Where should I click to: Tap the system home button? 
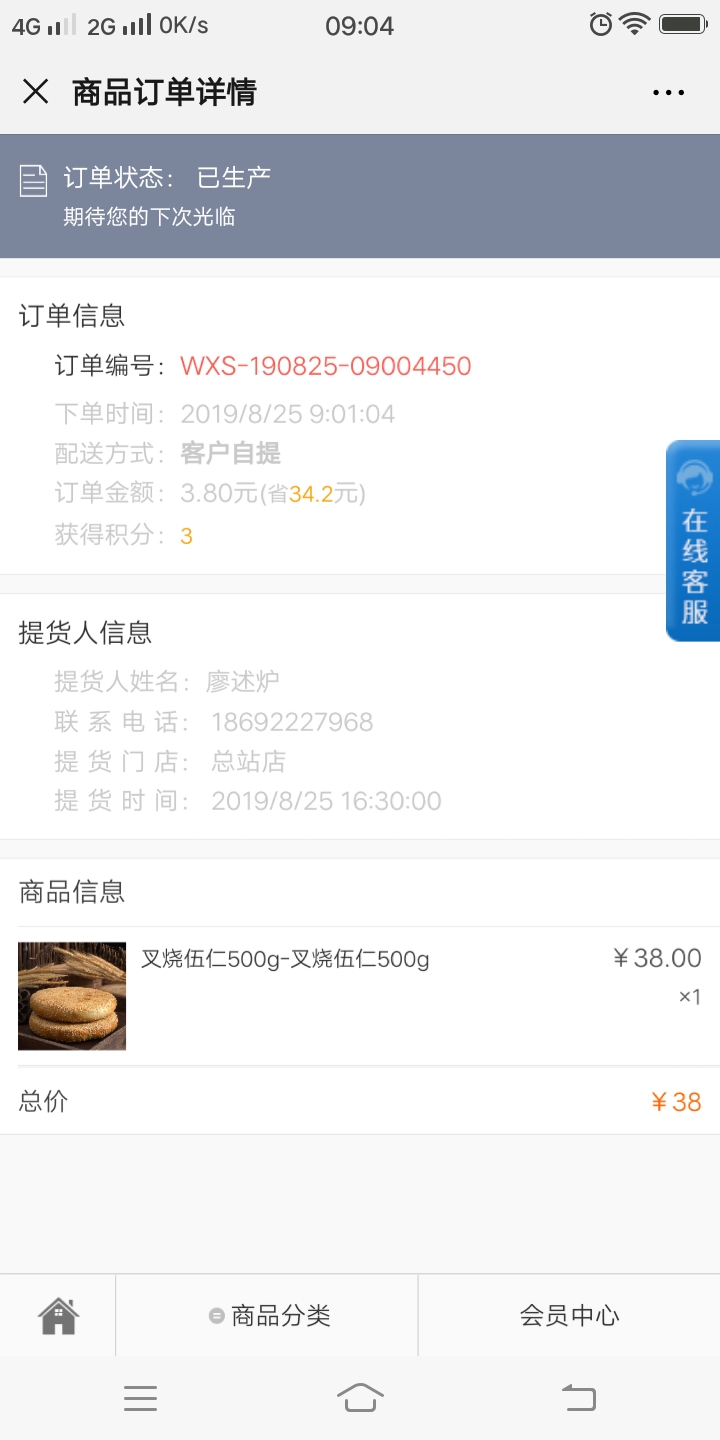click(x=360, y=1397)
